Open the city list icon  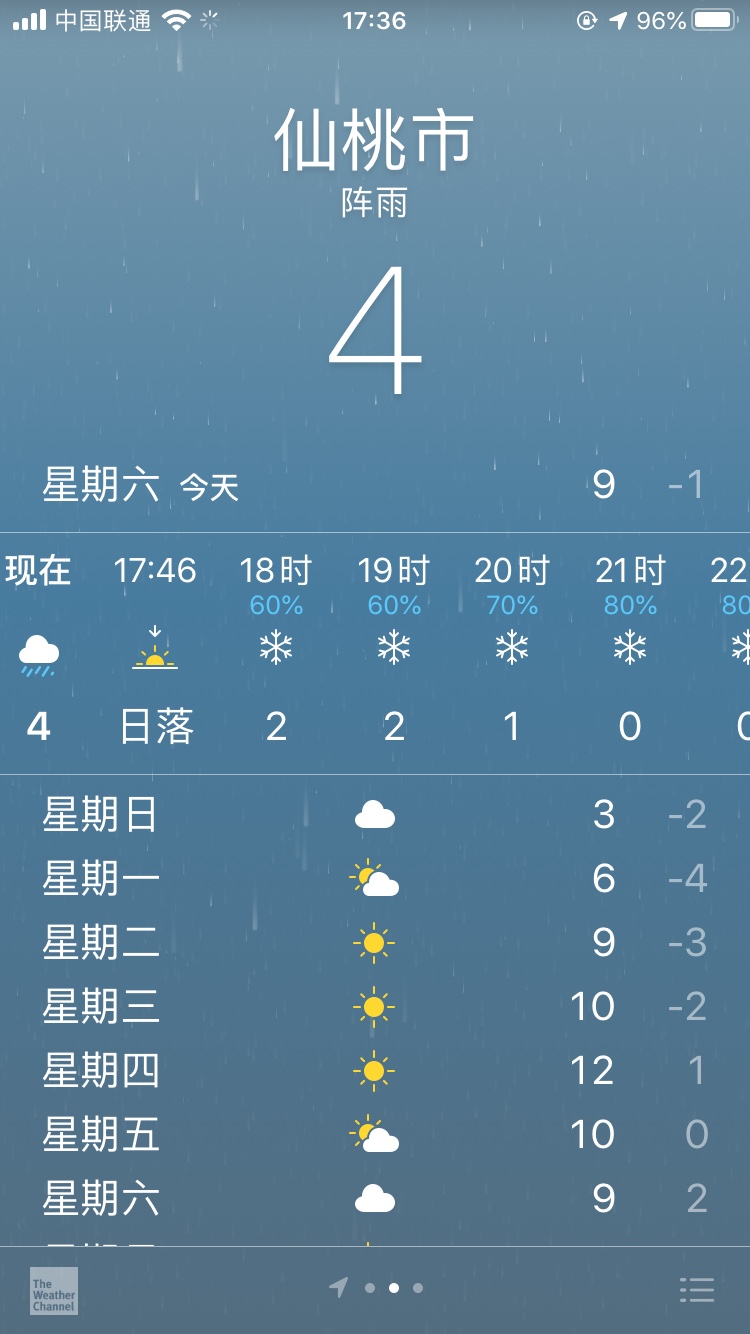(x=696, y=1289)
